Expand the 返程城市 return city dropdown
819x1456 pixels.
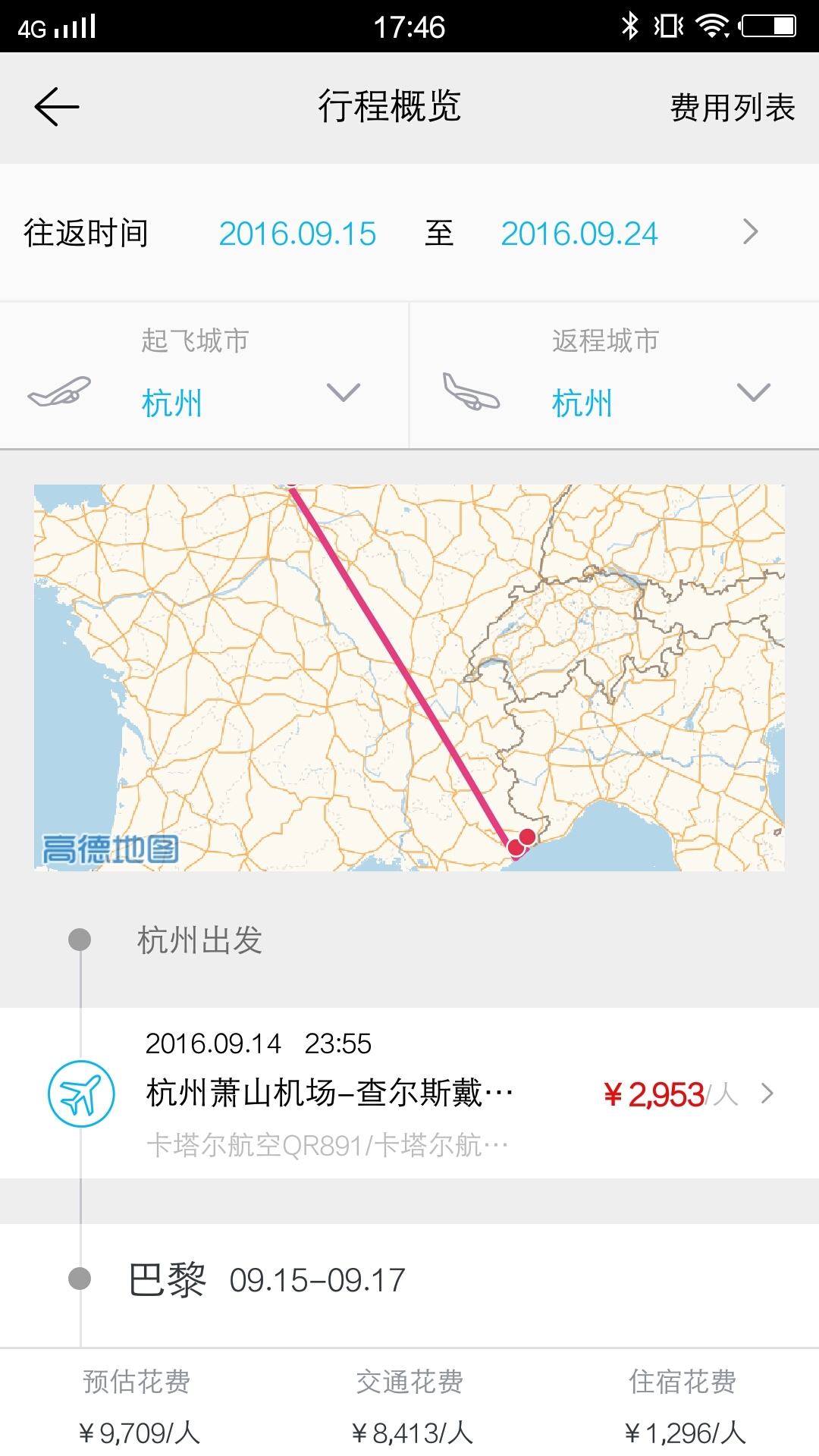point(753,393)
